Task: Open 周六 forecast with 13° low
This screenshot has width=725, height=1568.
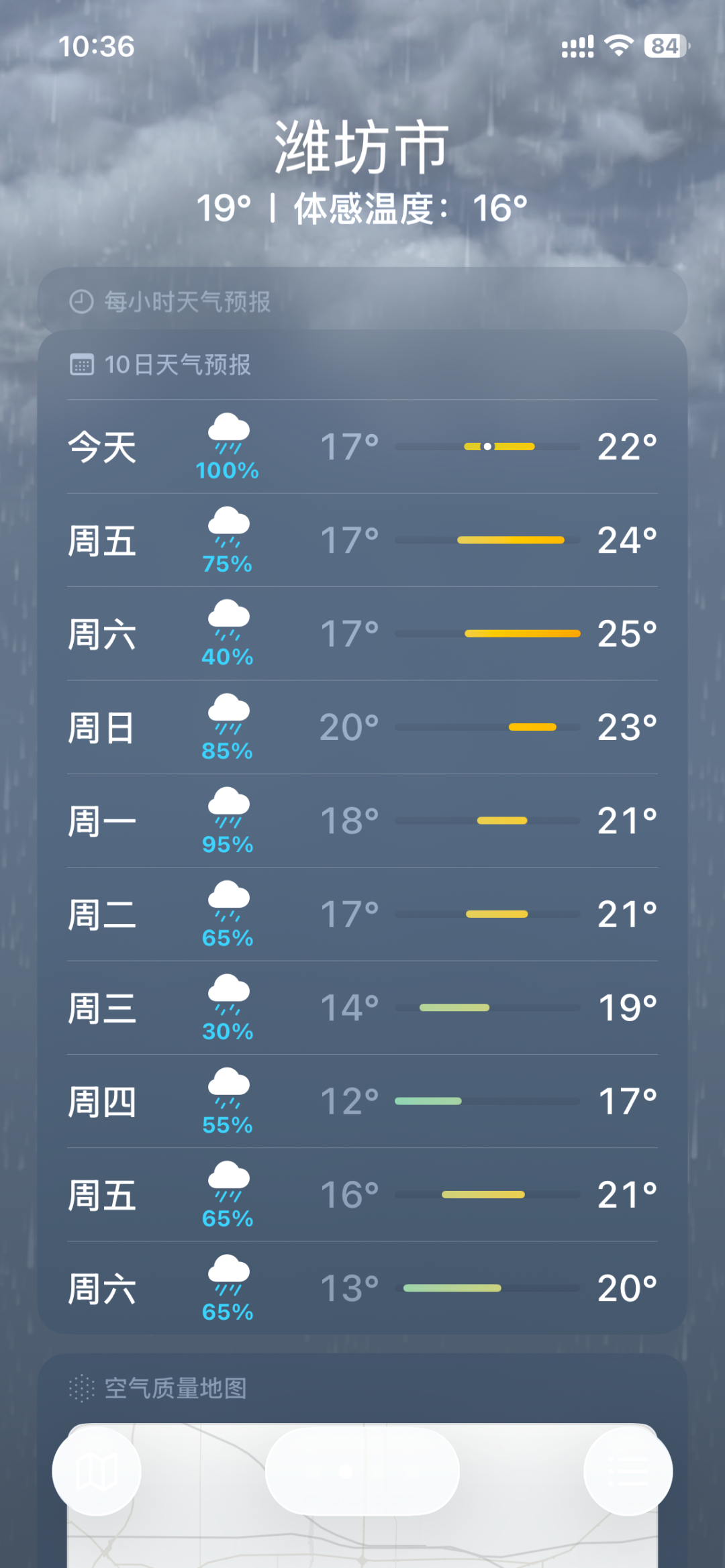Action: [x=362, y=1289]
